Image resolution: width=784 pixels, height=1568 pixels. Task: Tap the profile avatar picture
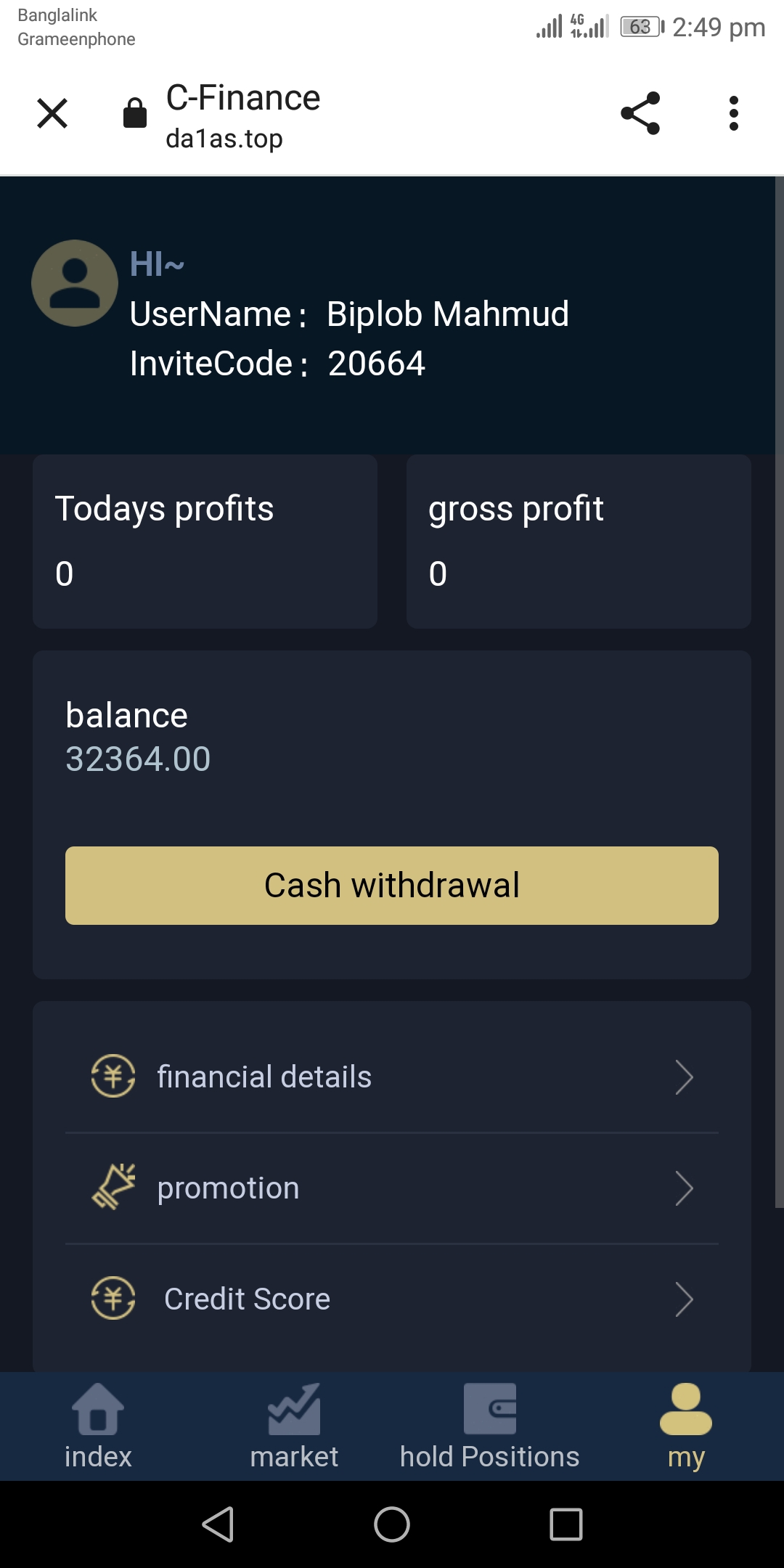(x=75, y=283)
